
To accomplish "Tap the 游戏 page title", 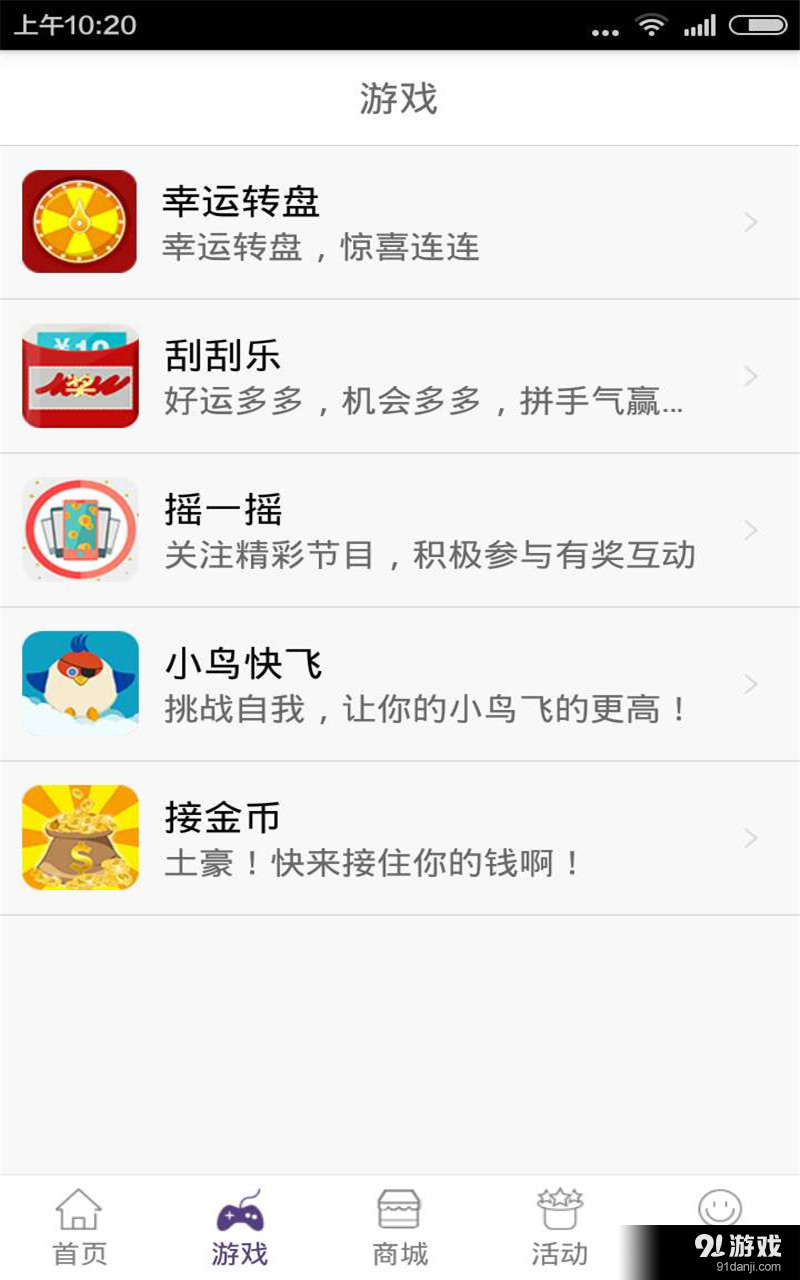I will coord(400,98).
